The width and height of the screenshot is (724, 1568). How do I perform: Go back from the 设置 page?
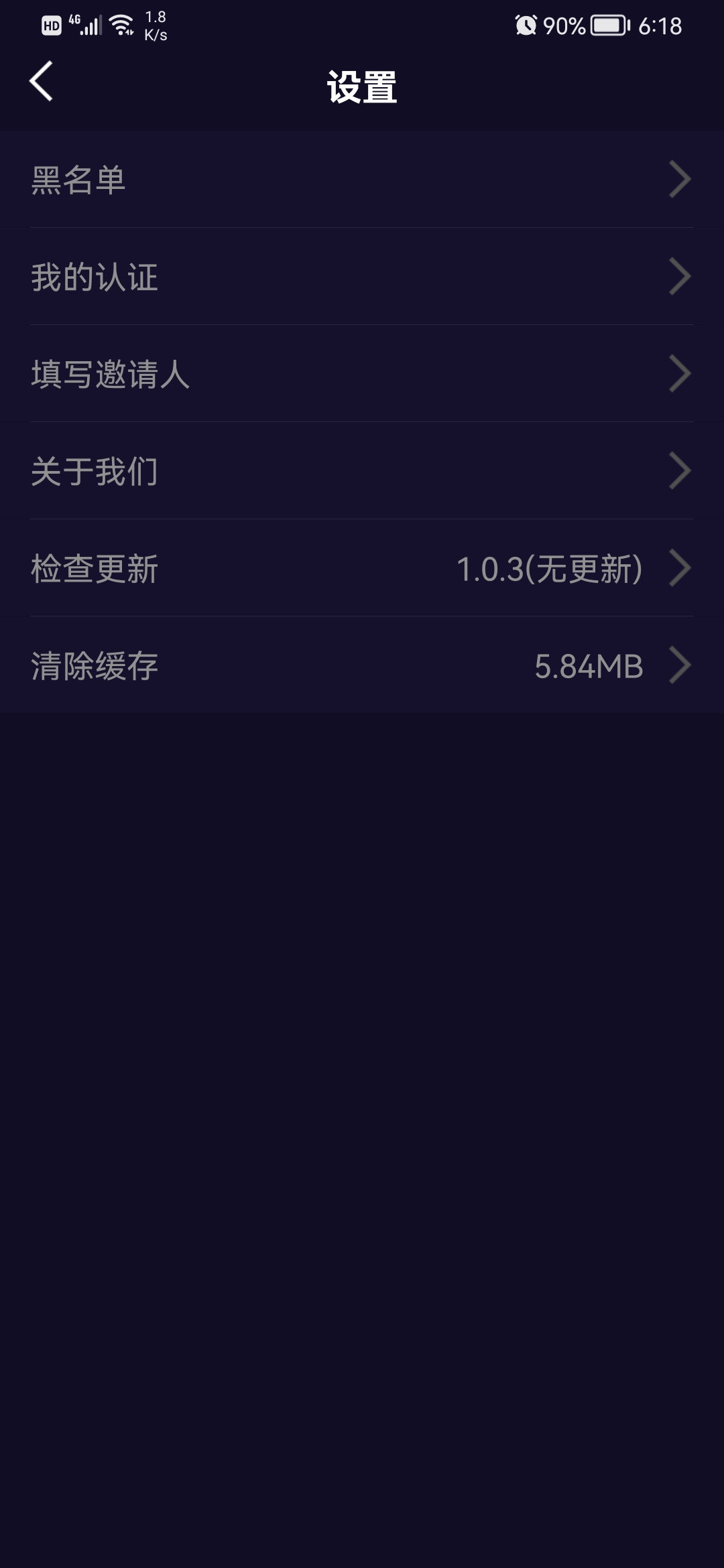pos(42,81)
